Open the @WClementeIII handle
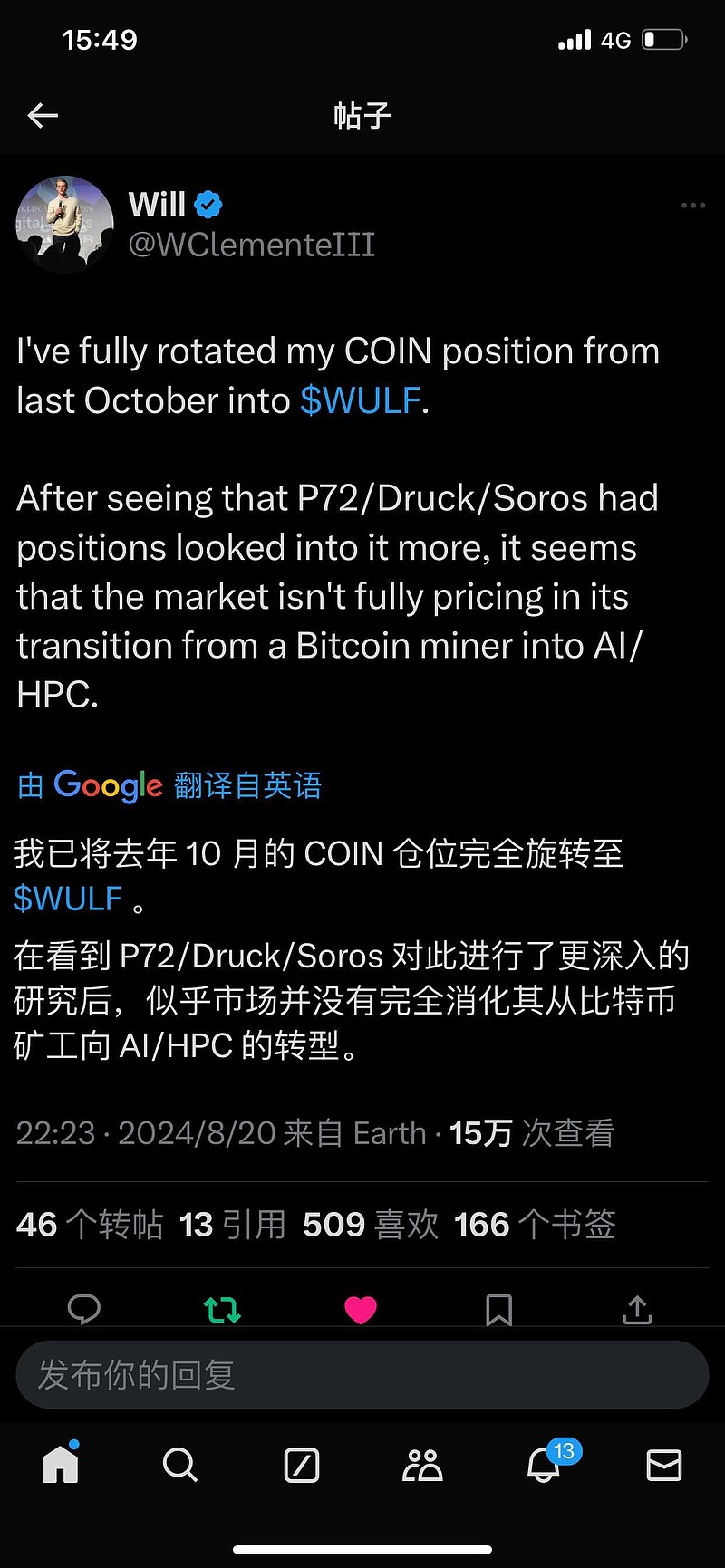The image size is (725, 1568). pyautogui.click(x=252, y=245)
